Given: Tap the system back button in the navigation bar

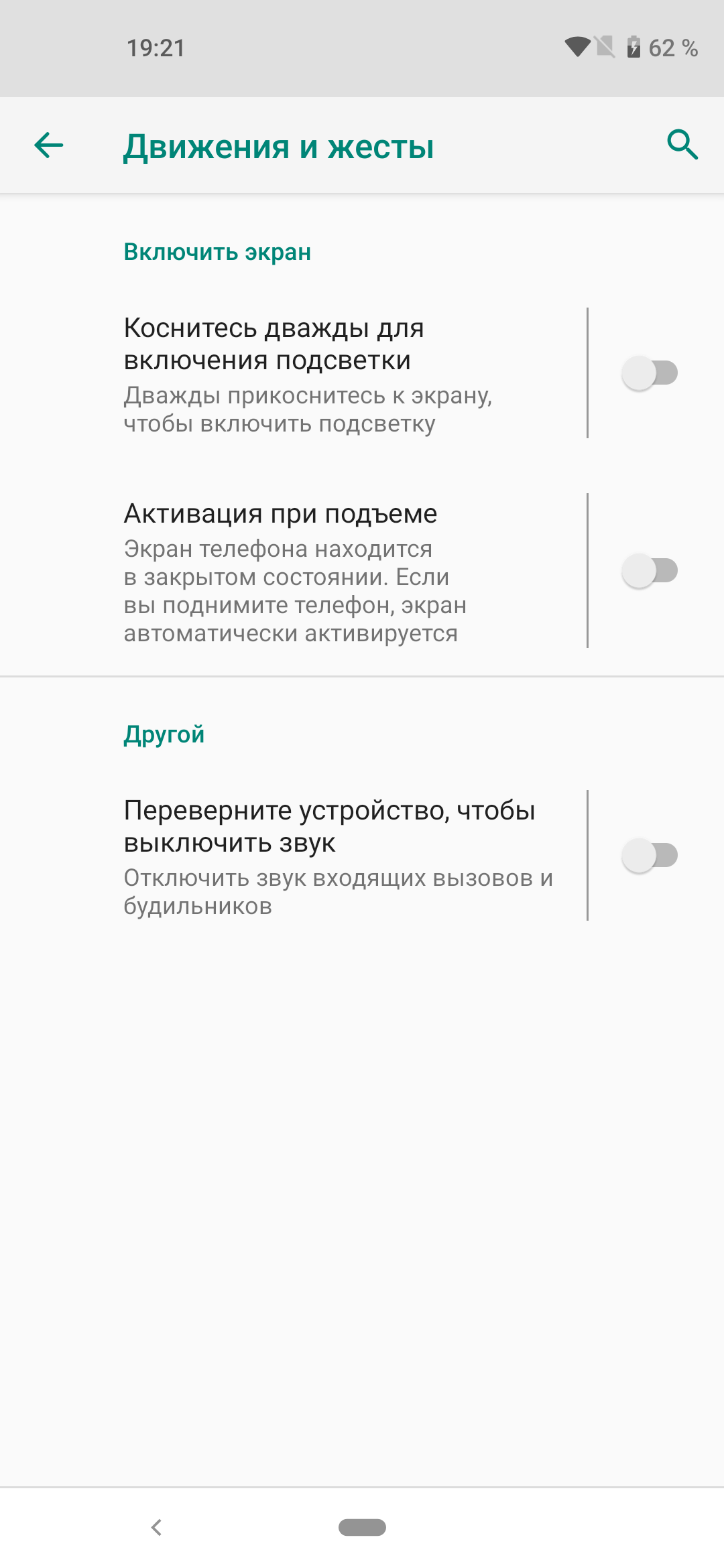Looking at the screenshot, I should pos(156,1527).
